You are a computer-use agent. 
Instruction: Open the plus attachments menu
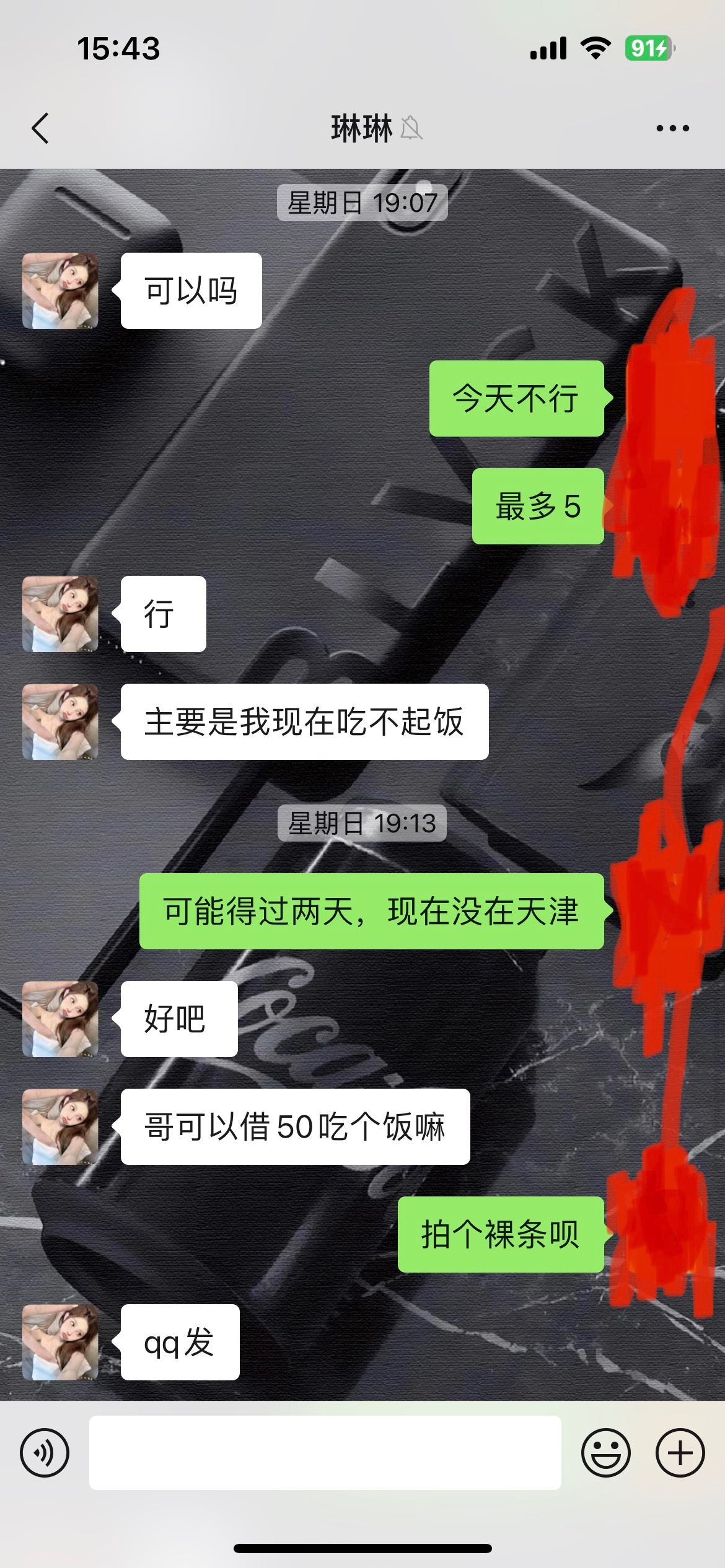(680, 1452)
